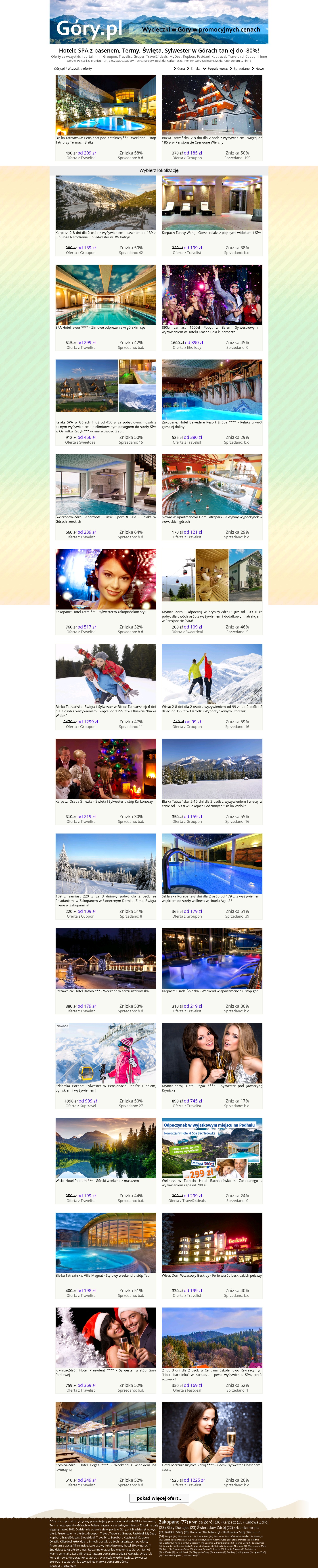Open Hotel Belvedere Resort & Spa offer
318x1568 pixels.
tap(212, 389)
